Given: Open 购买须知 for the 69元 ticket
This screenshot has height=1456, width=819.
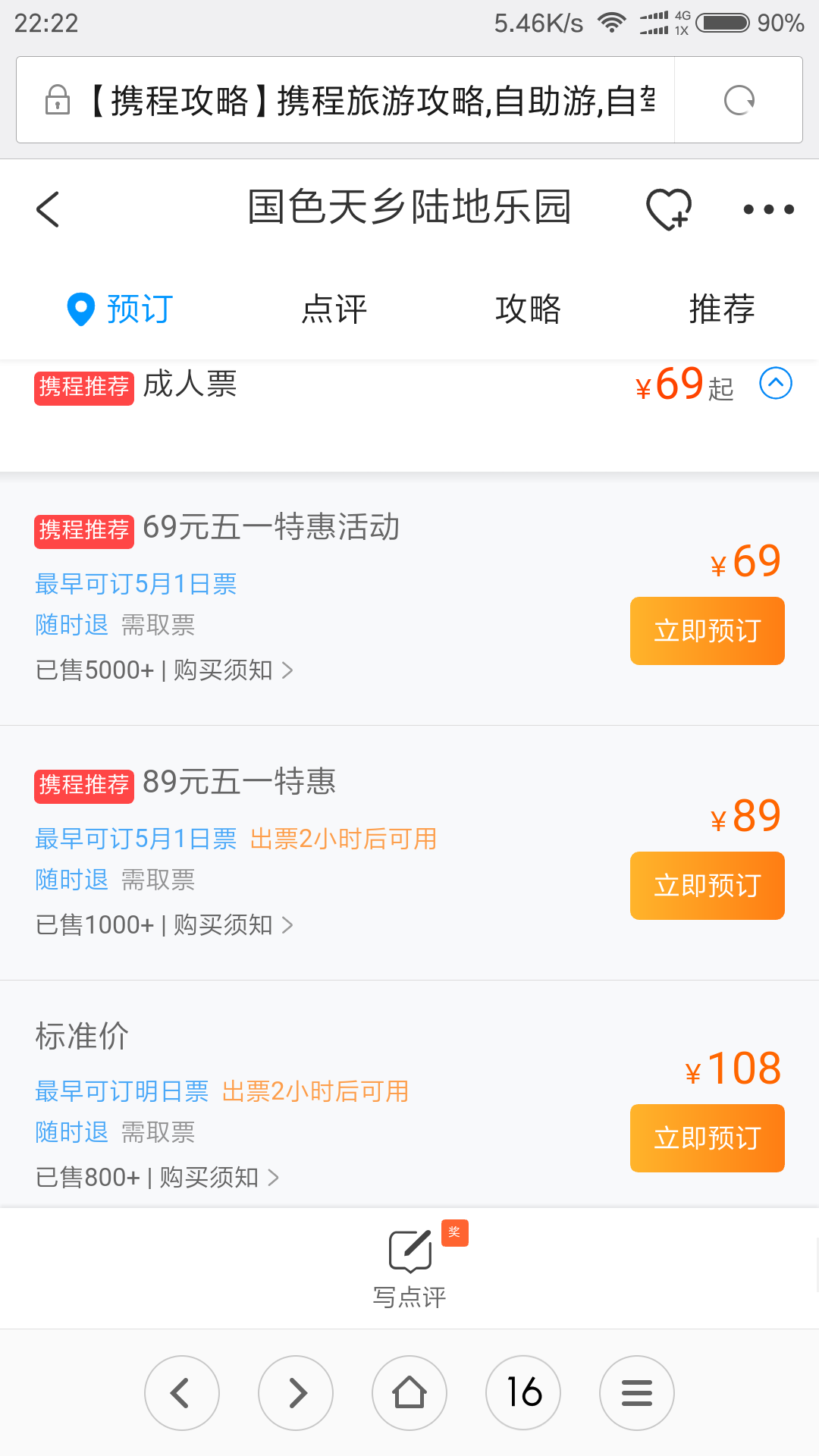Looking at the screenshot, I should point(233,670).
